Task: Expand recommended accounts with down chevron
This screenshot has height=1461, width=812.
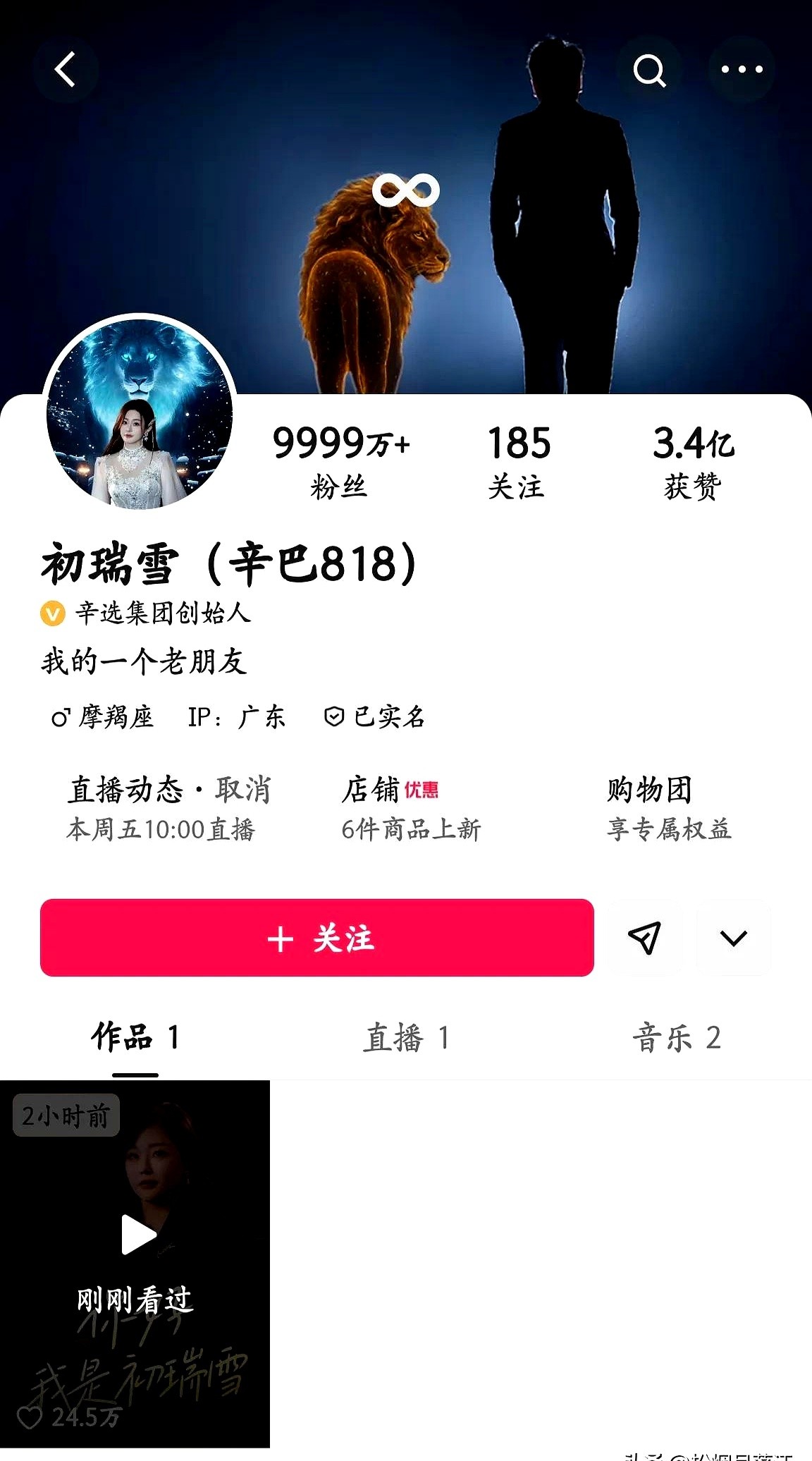Action: tap(733, 938)
